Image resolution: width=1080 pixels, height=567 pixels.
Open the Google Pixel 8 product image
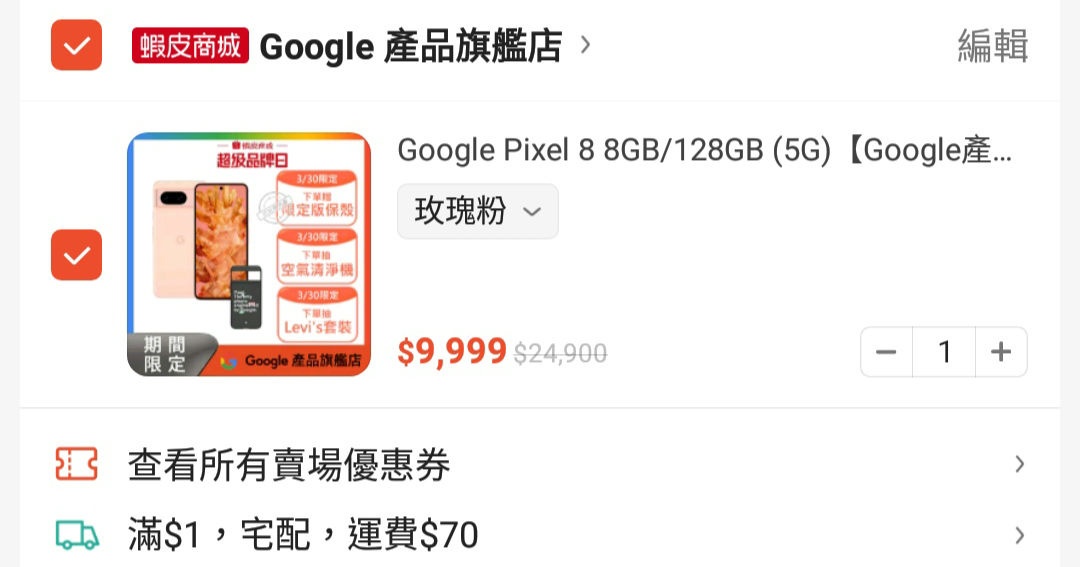pos(249,254)
